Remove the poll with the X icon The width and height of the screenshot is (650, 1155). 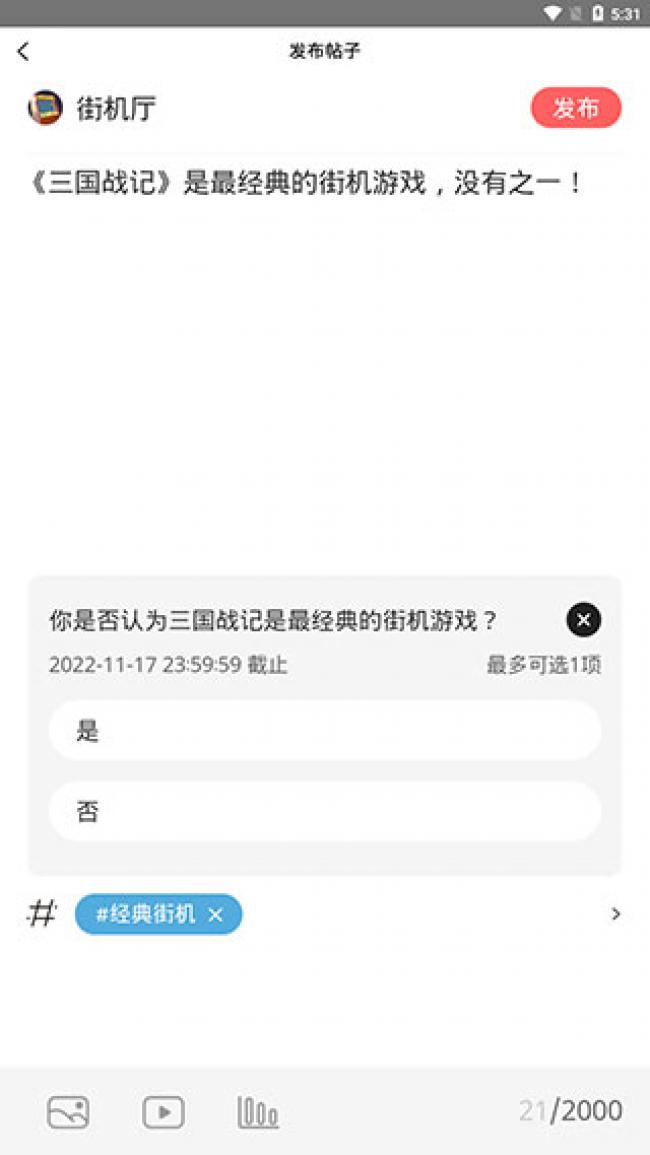[584, 620]
